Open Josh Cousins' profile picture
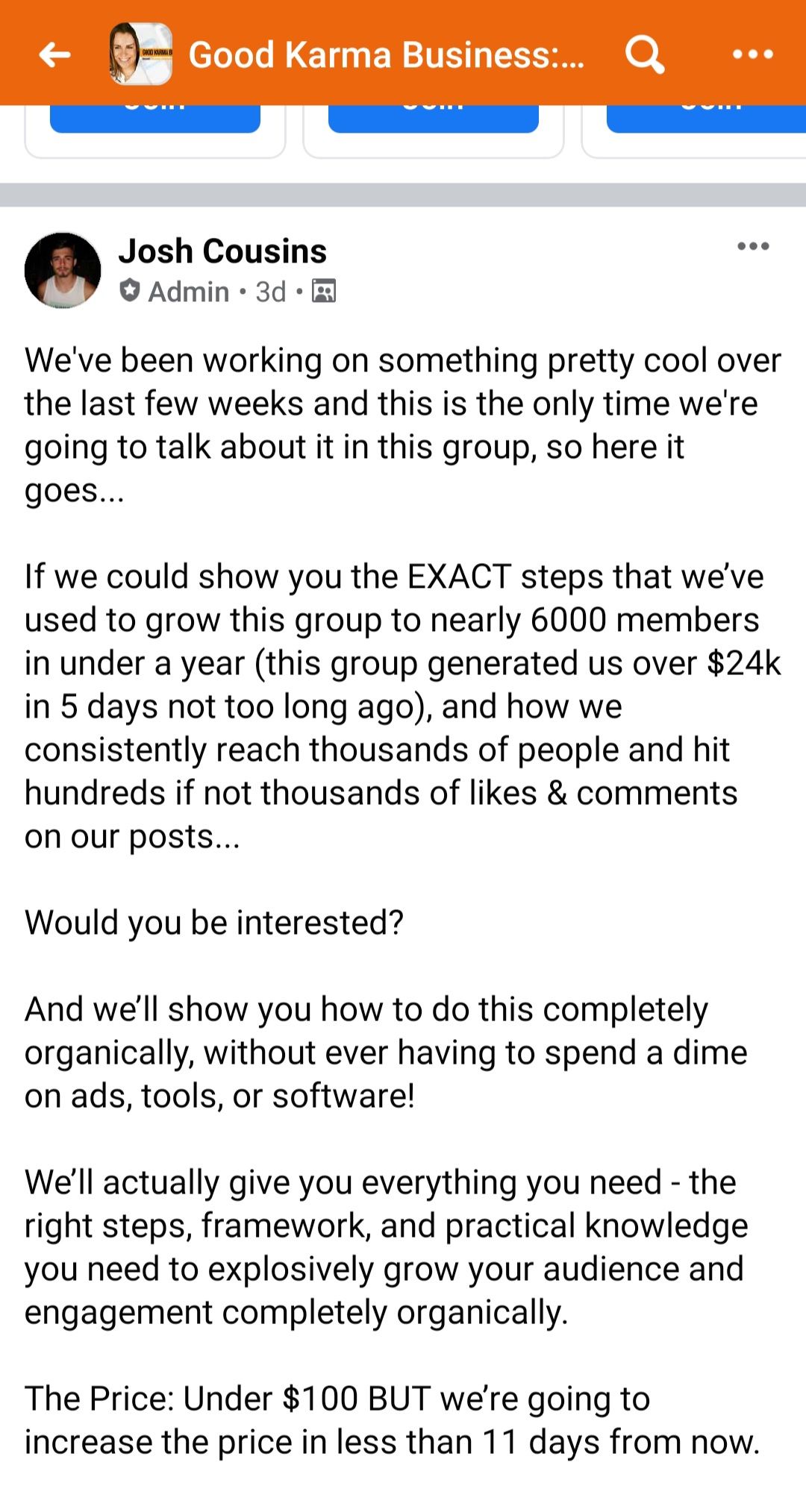Image resolution: width=806 pixels, height=1512 pixels. click(63, 270)
